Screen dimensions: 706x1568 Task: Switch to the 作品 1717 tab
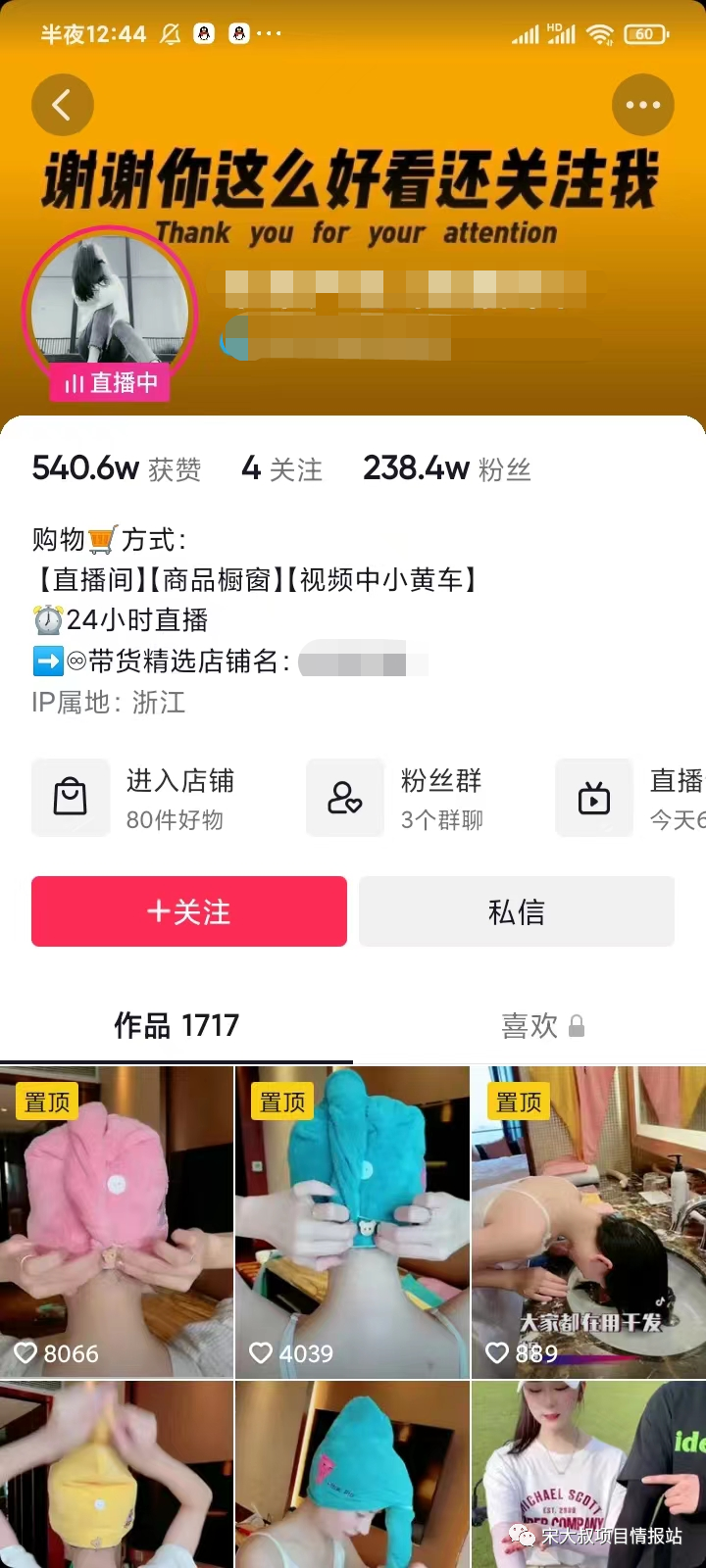coord(176,1025)
